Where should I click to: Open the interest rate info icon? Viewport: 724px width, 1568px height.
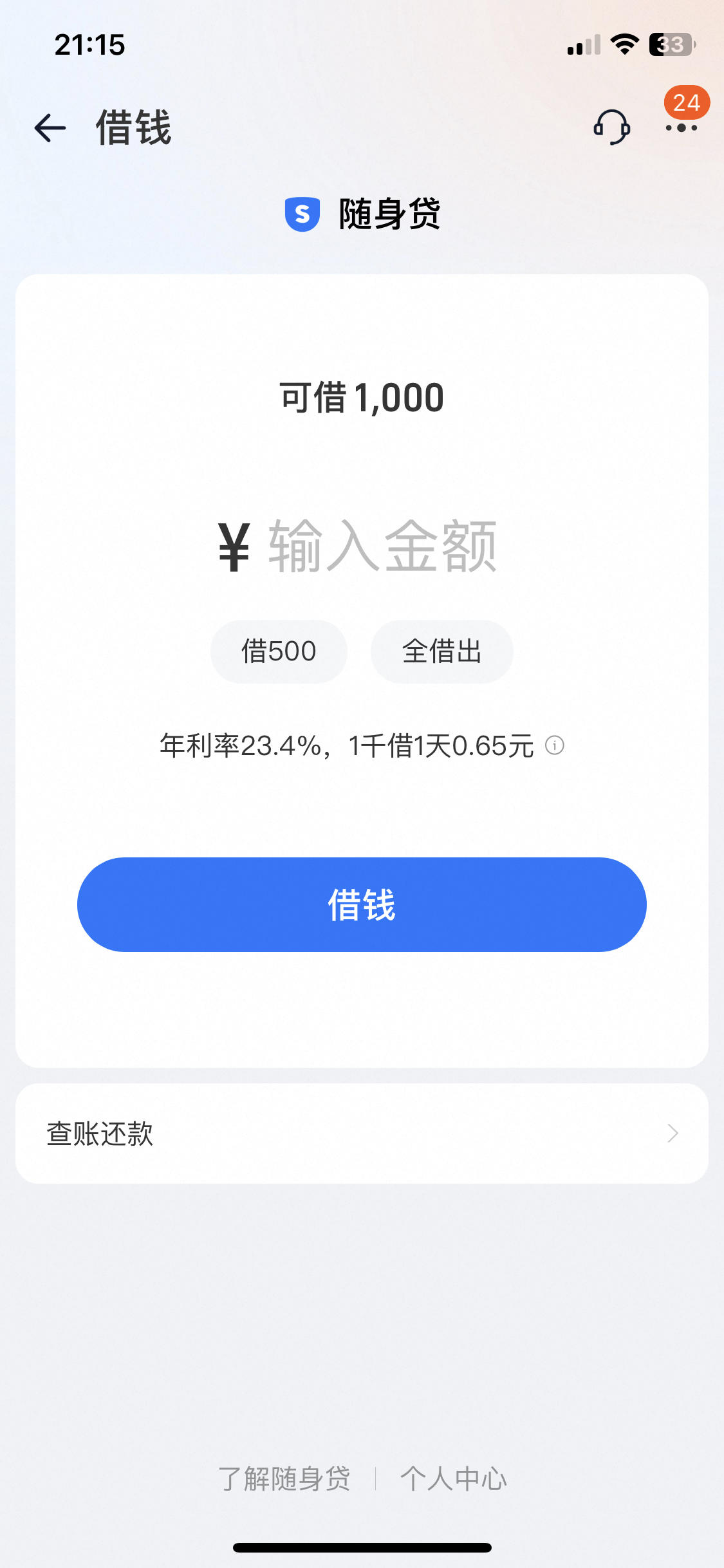click(x=555, y=745)
